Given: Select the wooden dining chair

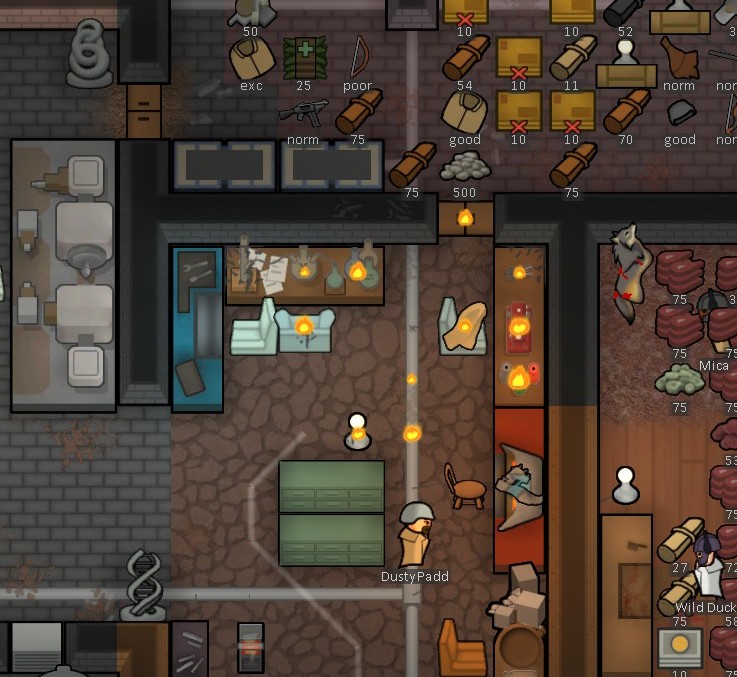Looking at the screenshot, I should (465, 486).
